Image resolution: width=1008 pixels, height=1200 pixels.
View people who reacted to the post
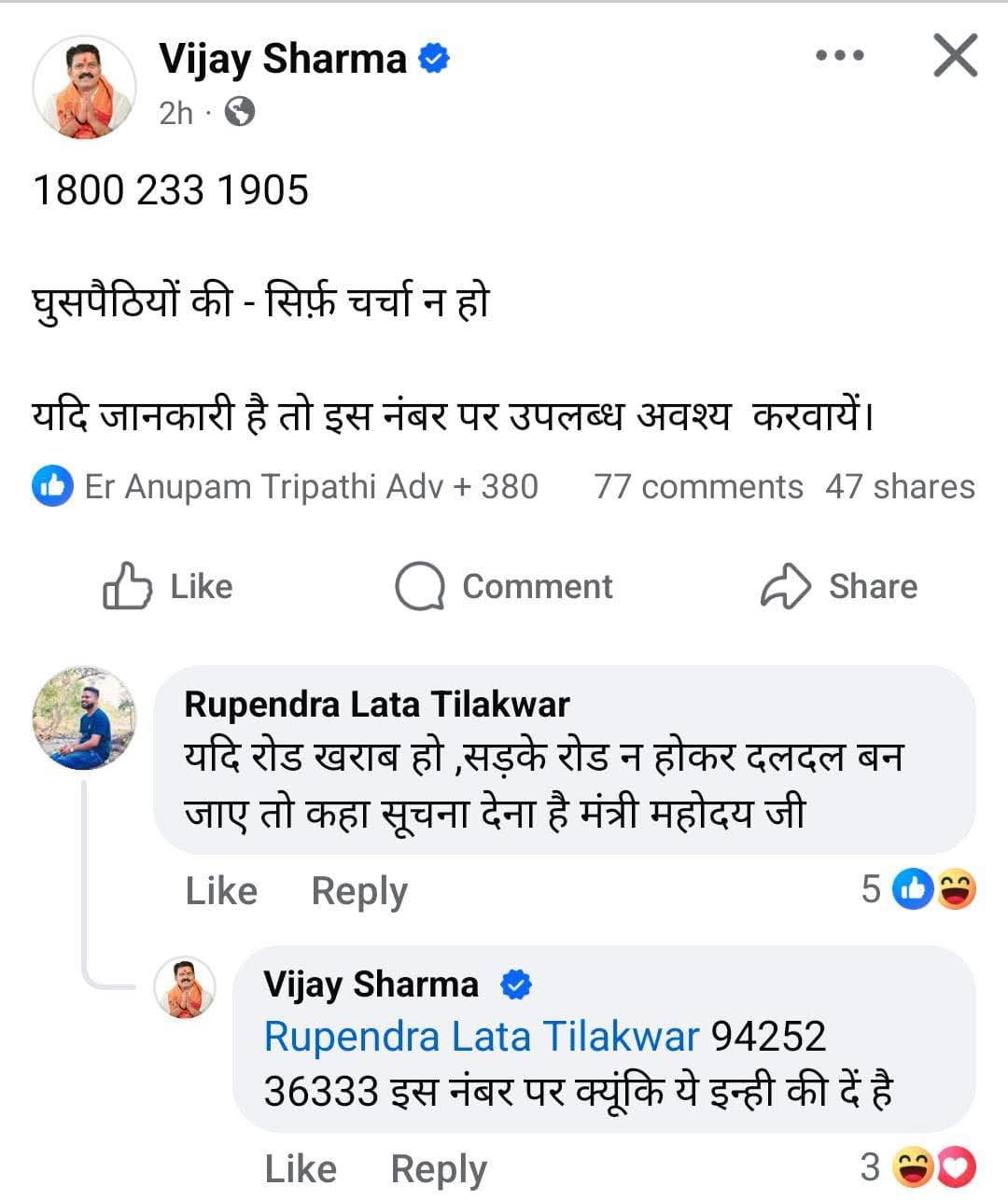point(285,487)
